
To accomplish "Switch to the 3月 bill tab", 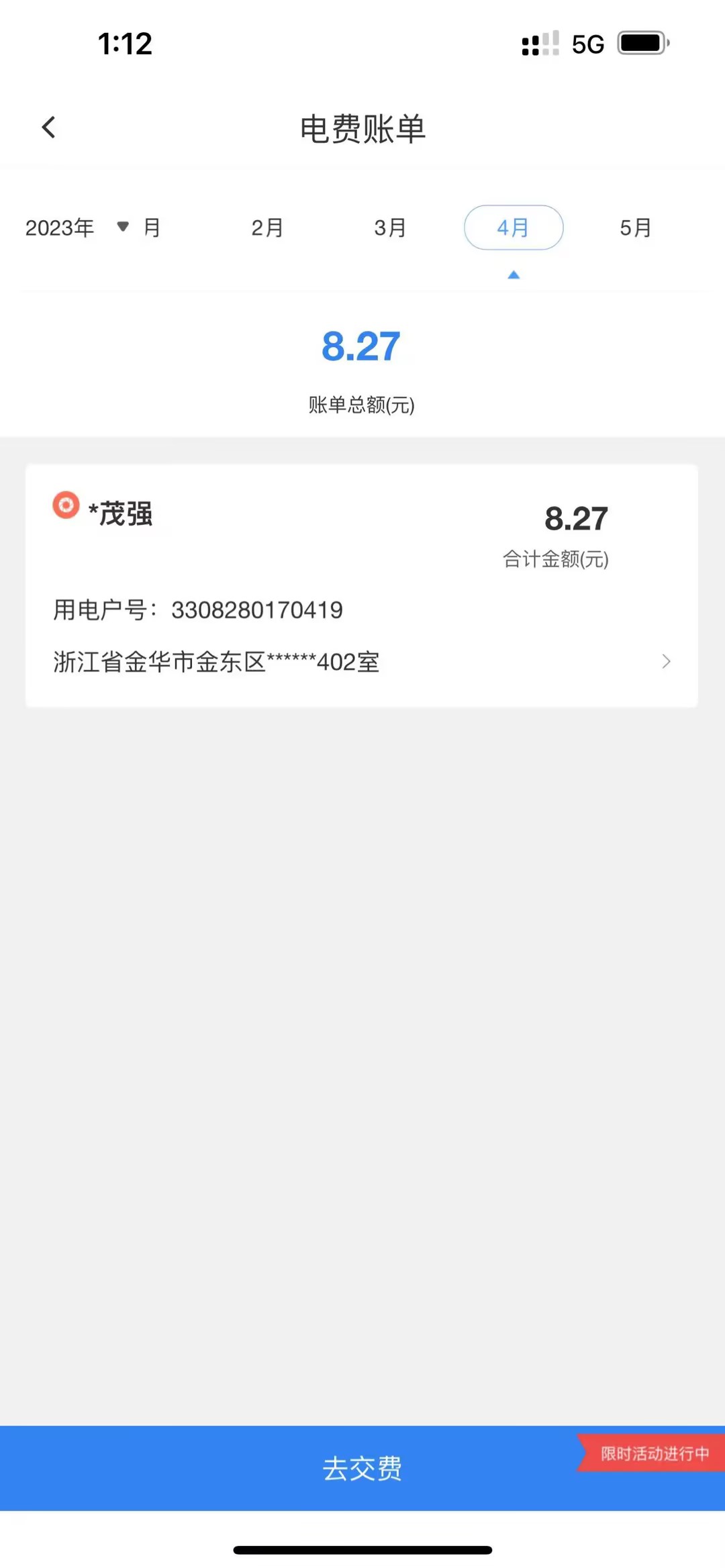I will point(390,228).
